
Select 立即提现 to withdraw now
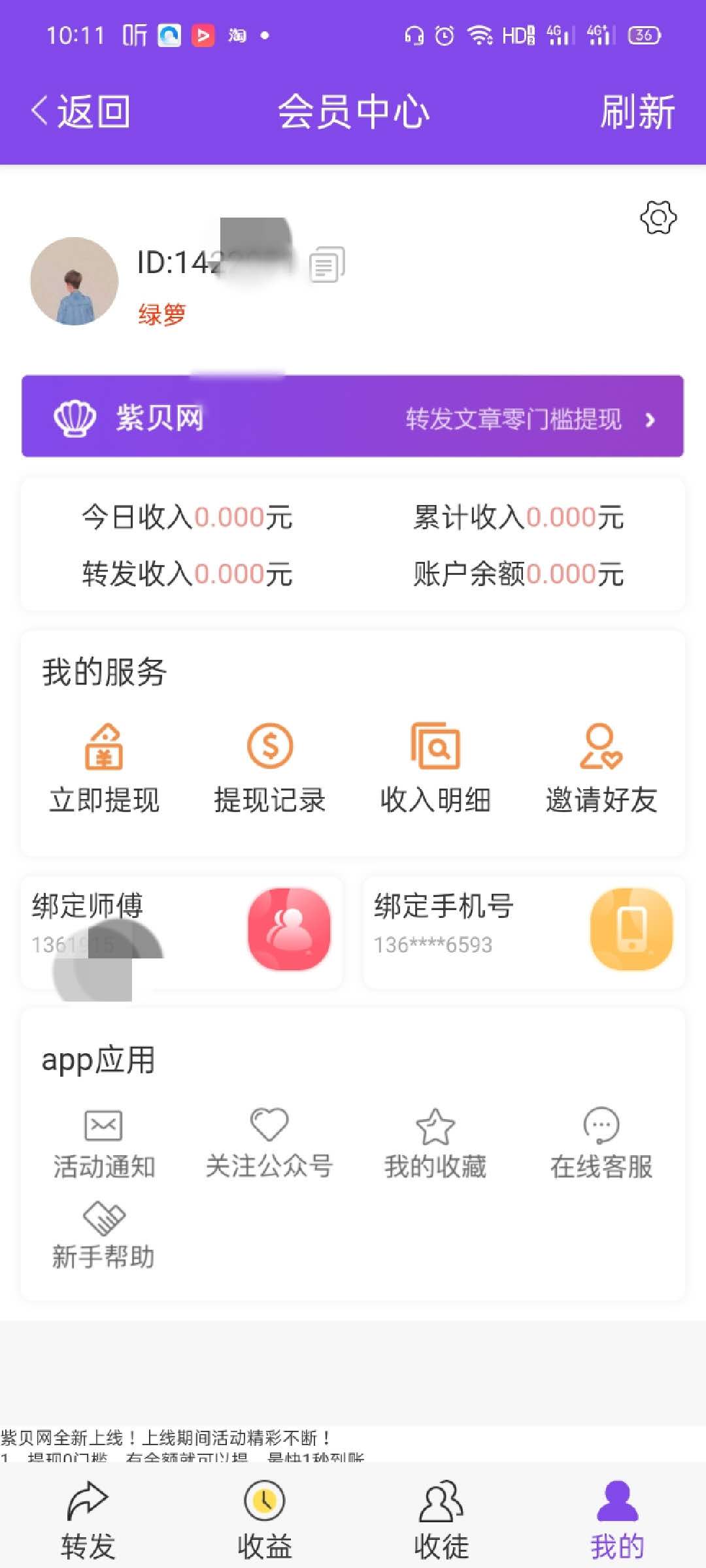coord(105,769)
